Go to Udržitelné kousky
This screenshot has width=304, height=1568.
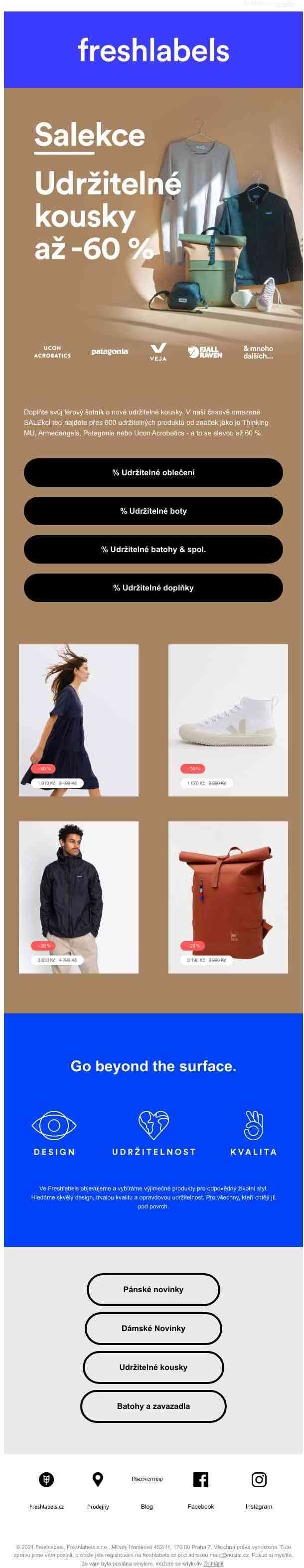tap(153, 1367)
